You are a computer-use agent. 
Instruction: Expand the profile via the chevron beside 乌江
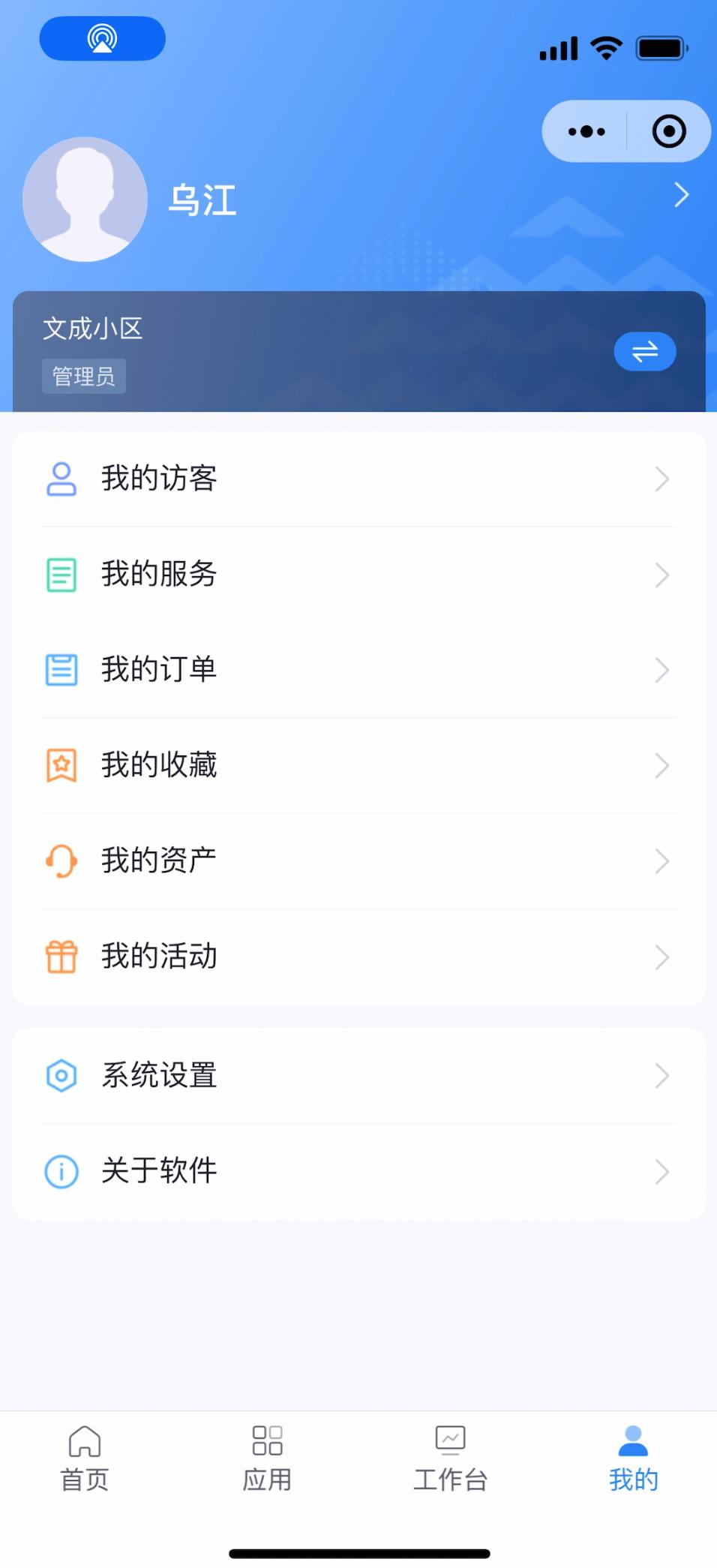[681, 195]
